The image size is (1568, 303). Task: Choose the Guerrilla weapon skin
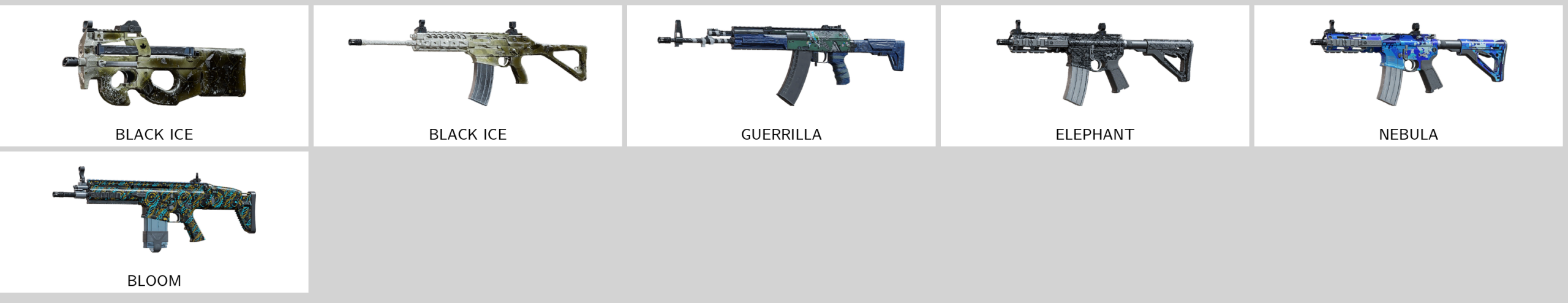click(781, 75)
